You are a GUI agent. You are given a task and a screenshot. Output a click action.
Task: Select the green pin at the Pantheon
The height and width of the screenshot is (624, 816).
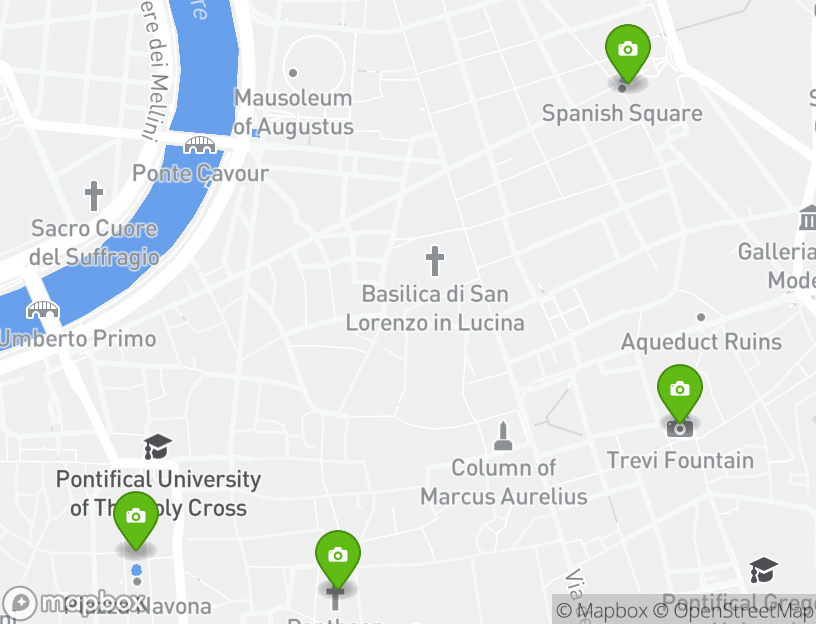pos(338,557)
